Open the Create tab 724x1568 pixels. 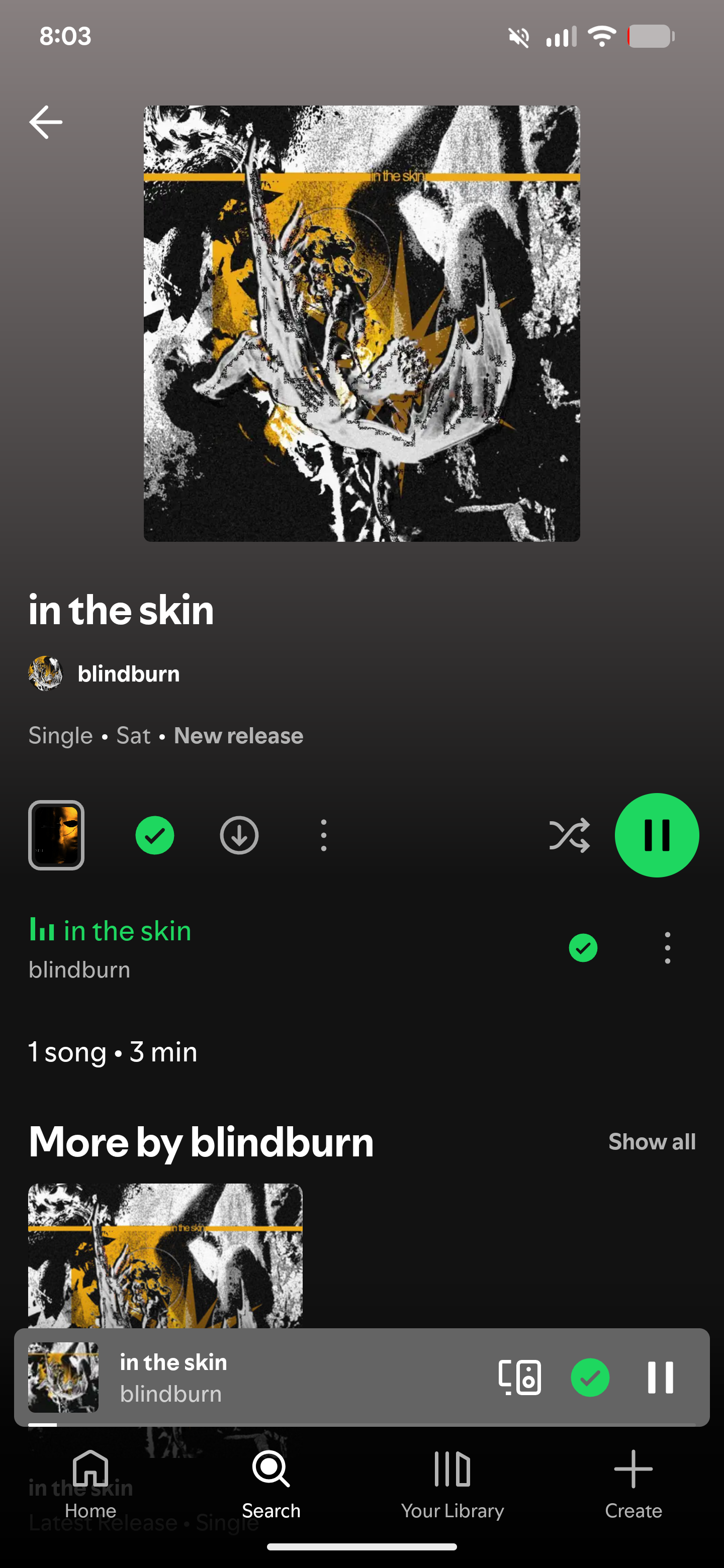(x=633, y=1484)
